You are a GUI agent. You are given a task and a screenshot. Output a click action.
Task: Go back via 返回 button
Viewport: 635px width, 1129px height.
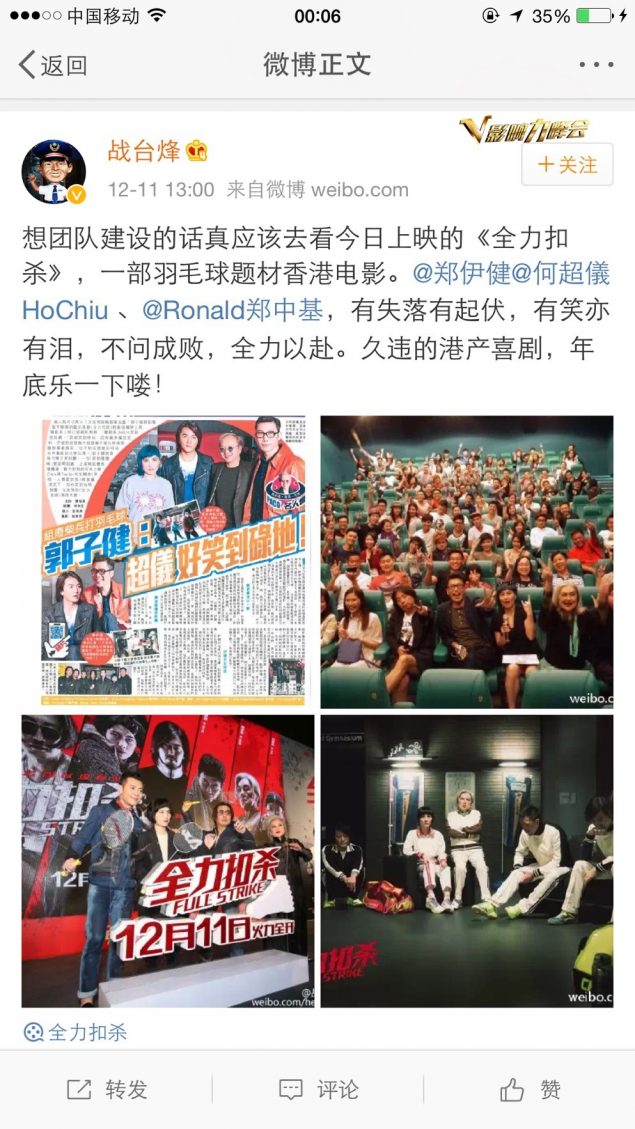click(x=54, y=66)
